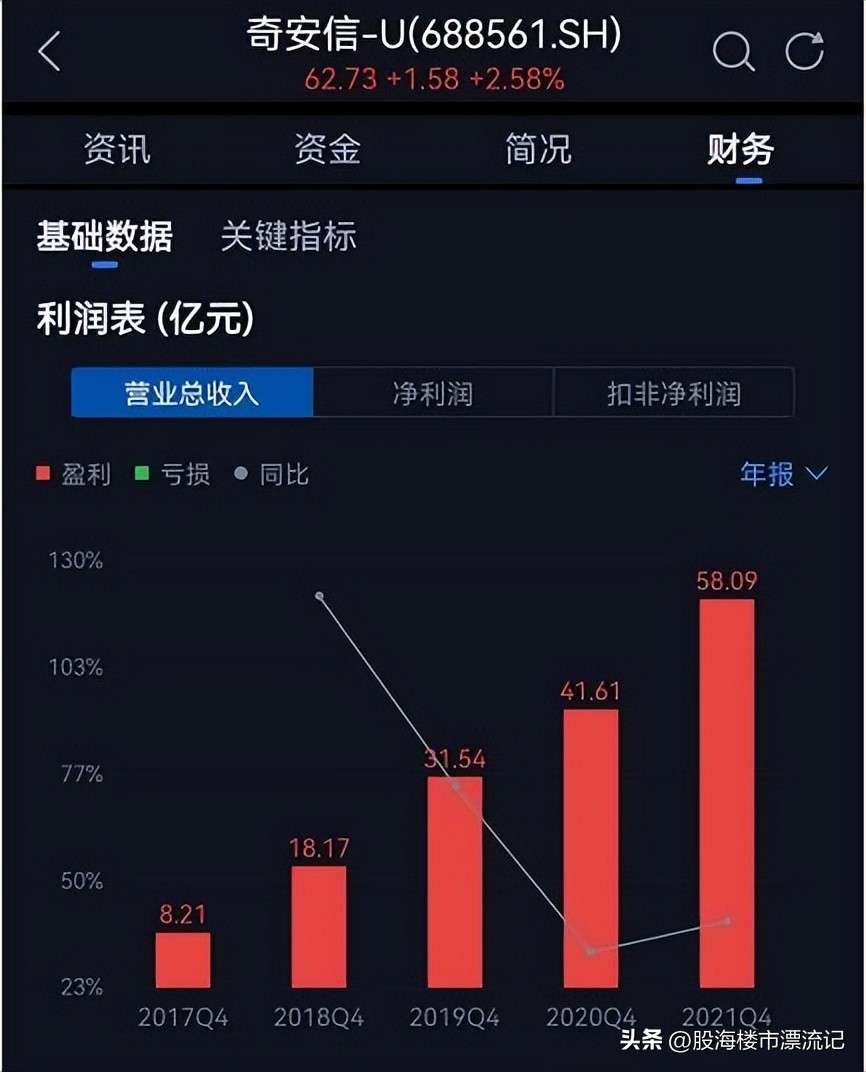Viewport: 866px width, 1072px height.
Task: Select the 盈利 red legend marker
Action: pos(41,474)
